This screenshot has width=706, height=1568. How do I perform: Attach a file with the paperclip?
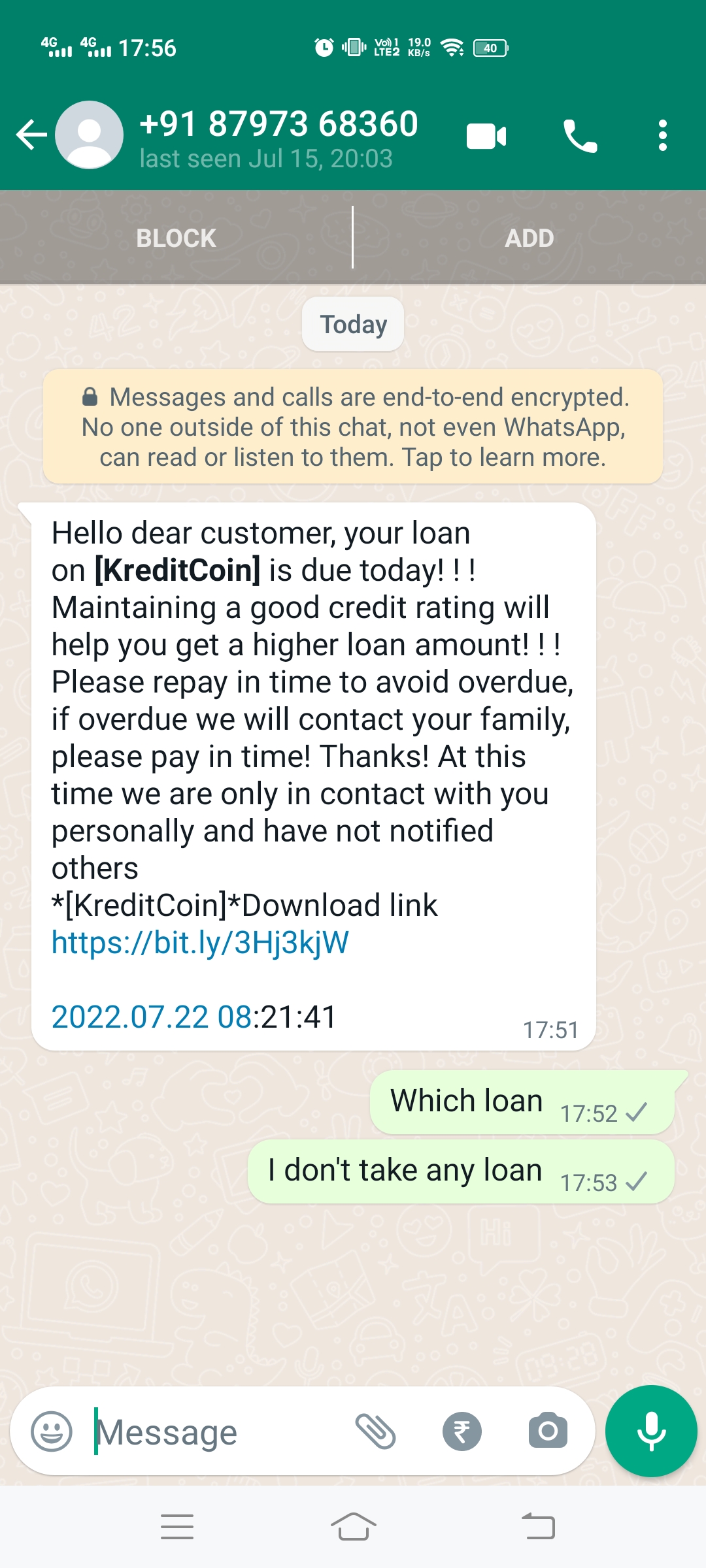tap(375, 1431)
